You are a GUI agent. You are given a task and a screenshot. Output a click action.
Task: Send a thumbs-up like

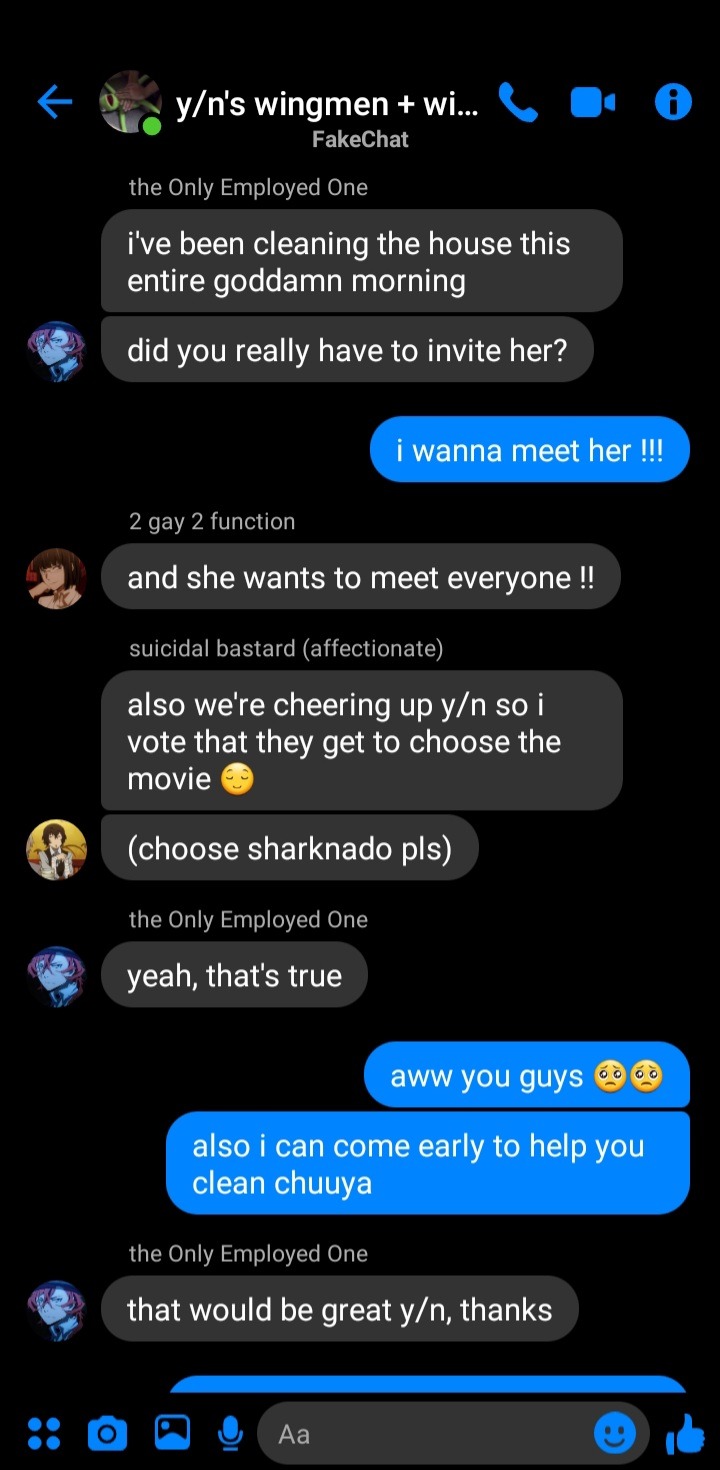click(685, 1434)
